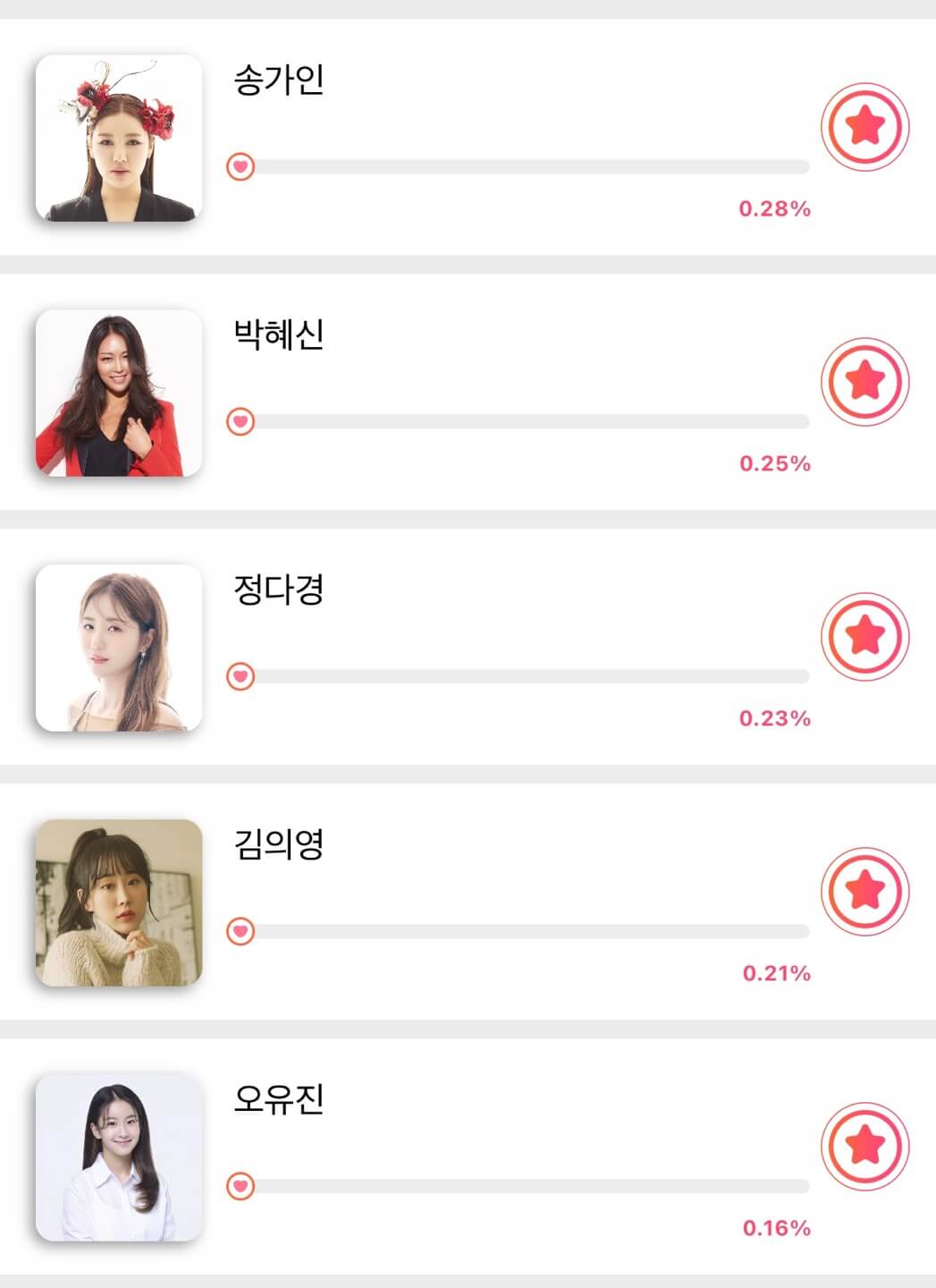936x1288 pixels.
Task: Tap the star vote icon for 박혜신
Action: [x=865, y=380]
